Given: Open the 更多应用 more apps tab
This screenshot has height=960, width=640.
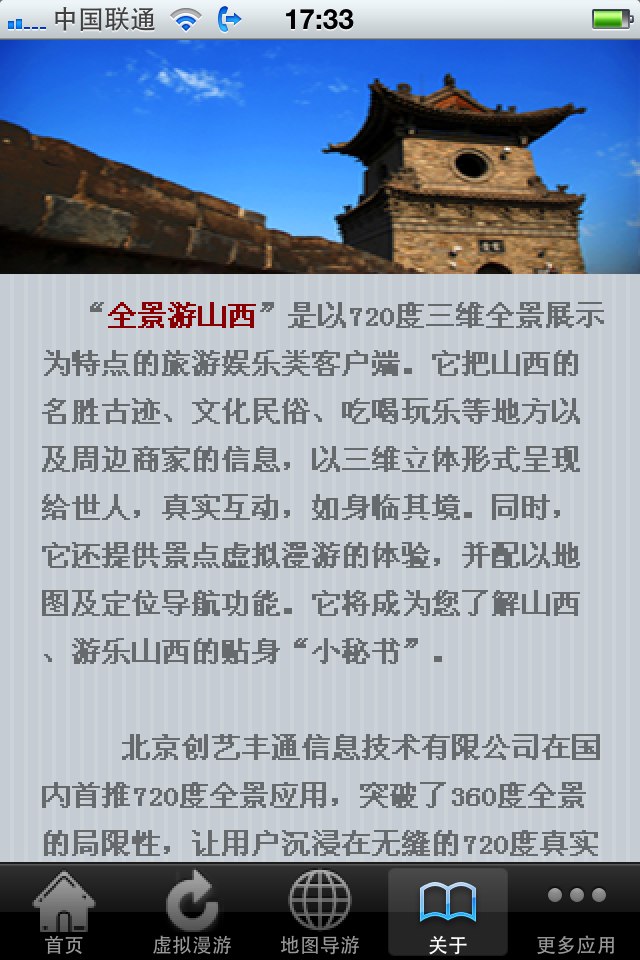Looking at the screenshot, I should (576, 912).
